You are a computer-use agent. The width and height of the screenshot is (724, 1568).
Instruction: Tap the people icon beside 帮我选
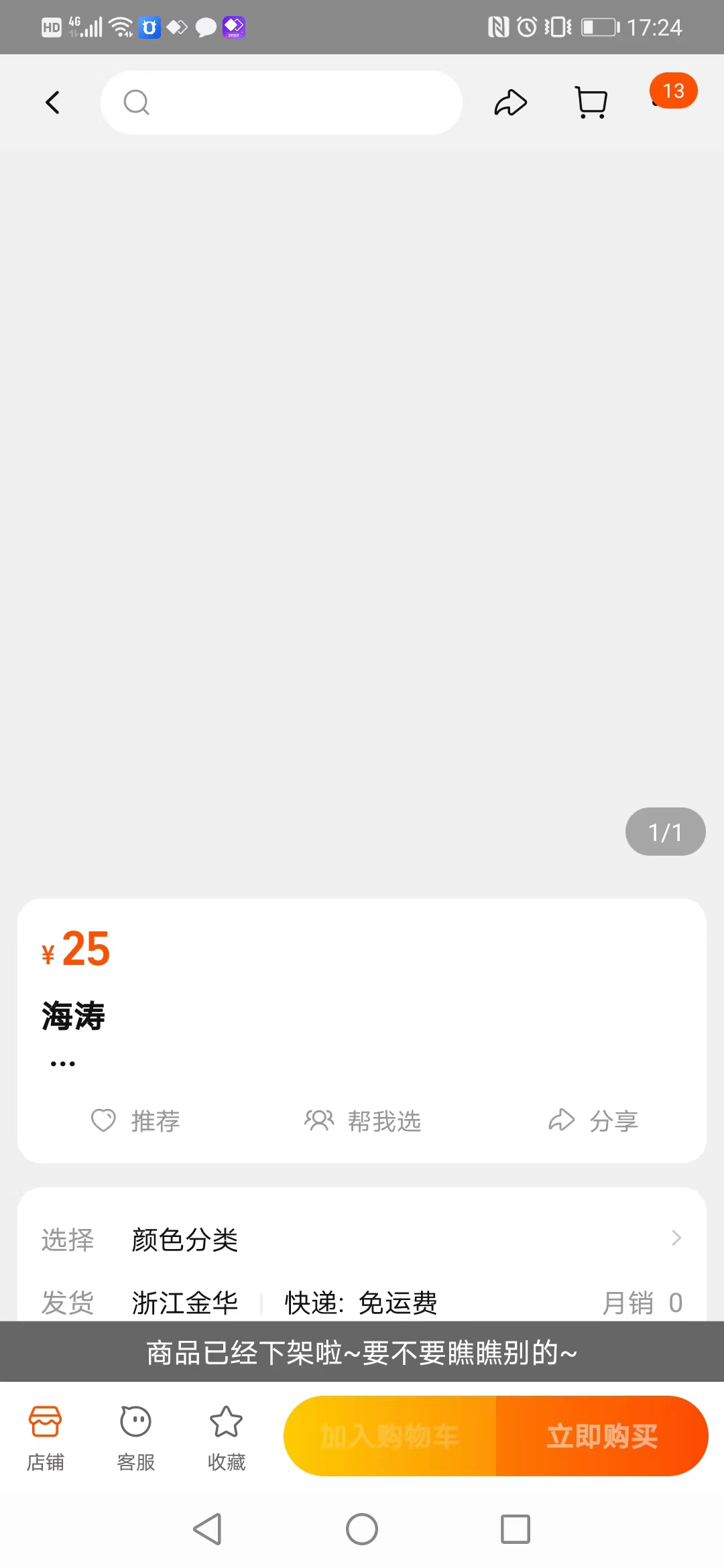(x=319, y=1119)
